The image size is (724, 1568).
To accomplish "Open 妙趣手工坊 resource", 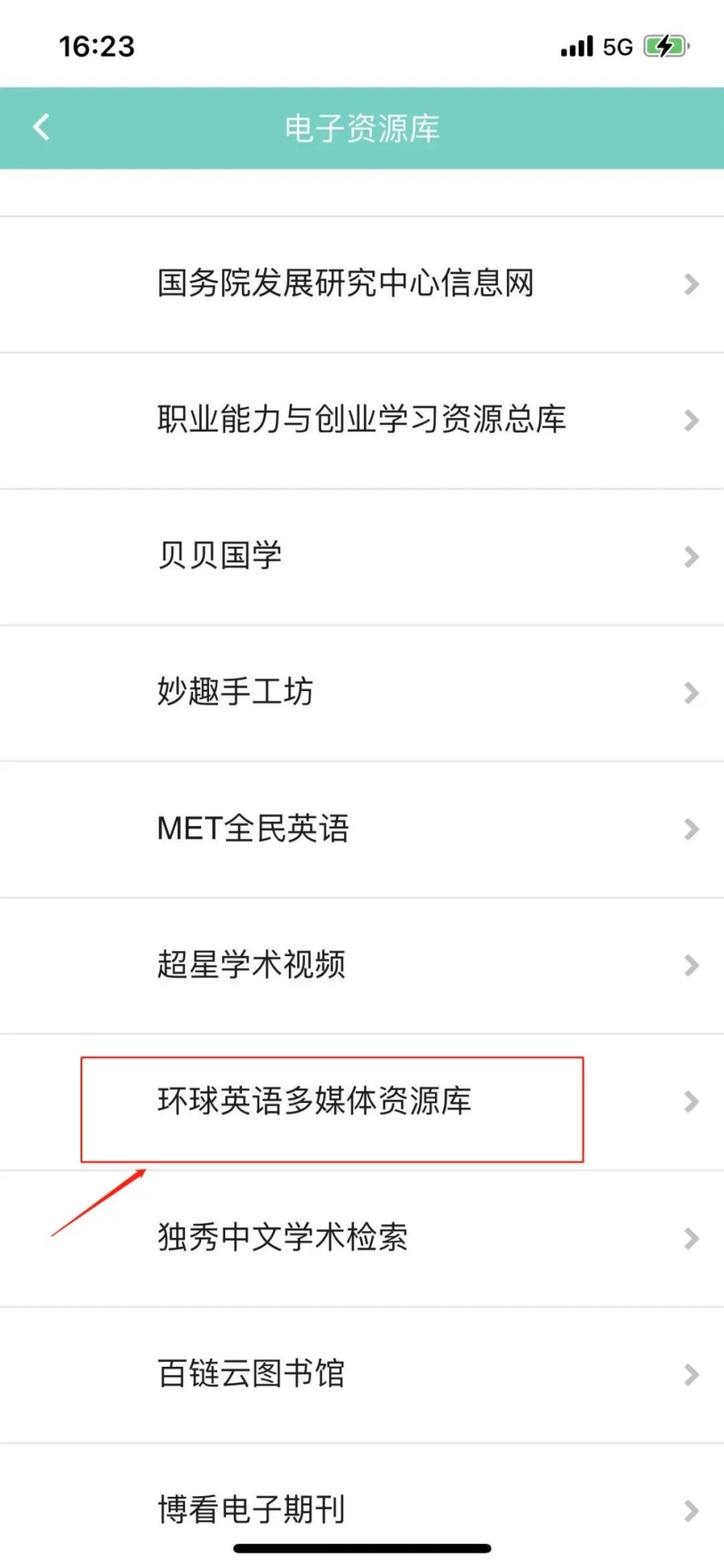I will click(362, 693).
